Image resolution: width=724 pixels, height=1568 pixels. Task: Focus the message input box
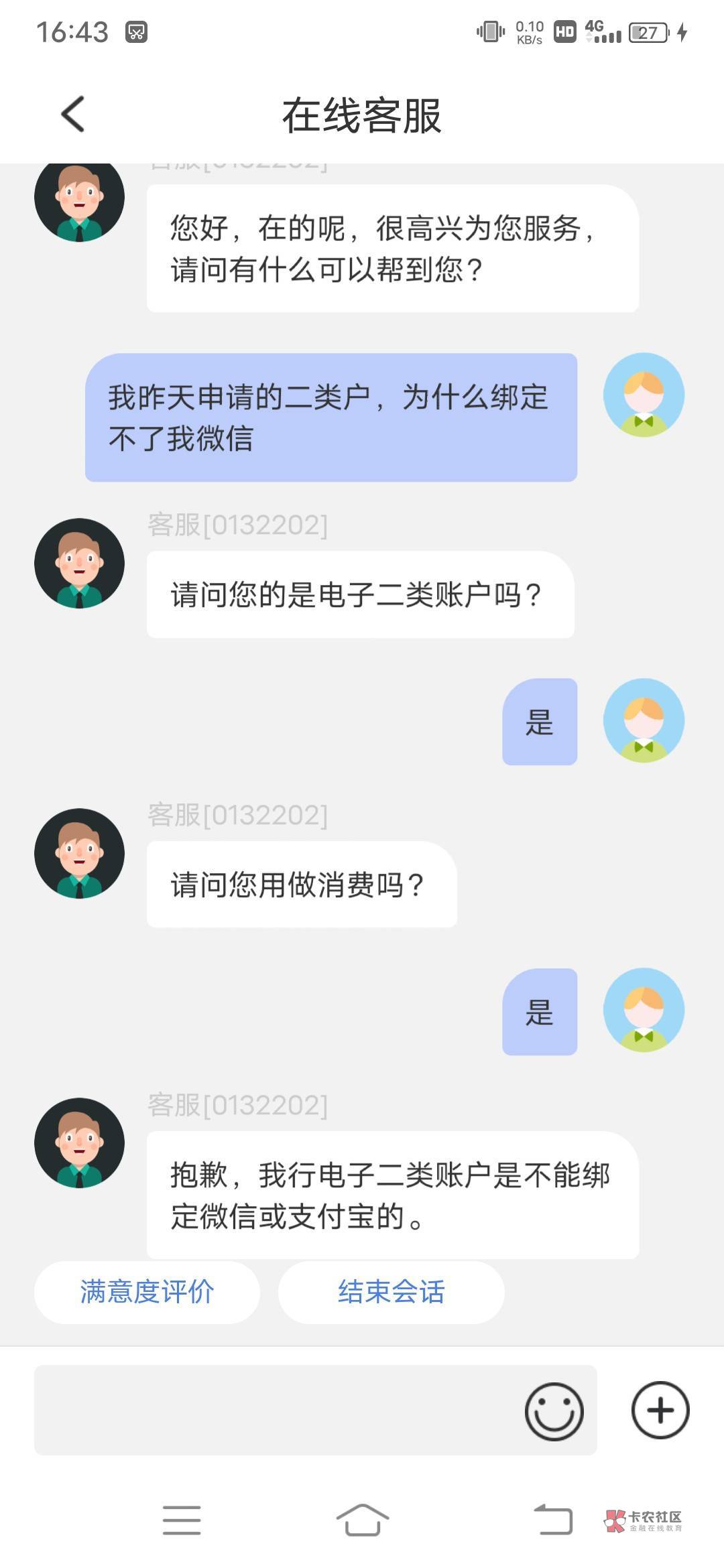pos(275,1410)
